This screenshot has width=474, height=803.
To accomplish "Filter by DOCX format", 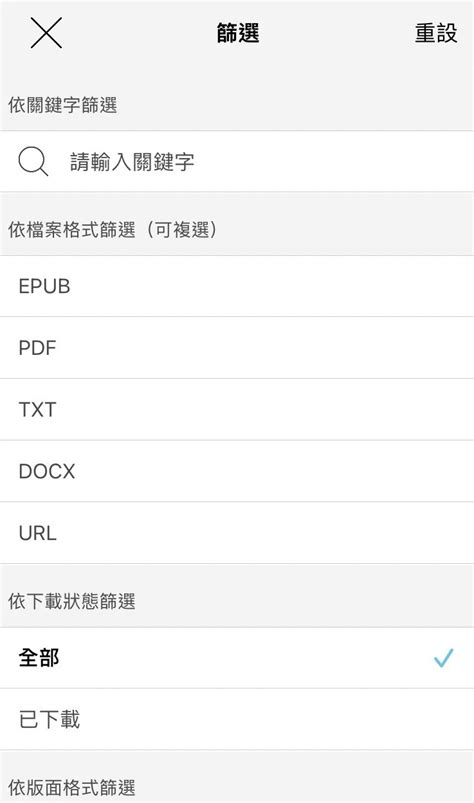I will click(x=237, y=471).
